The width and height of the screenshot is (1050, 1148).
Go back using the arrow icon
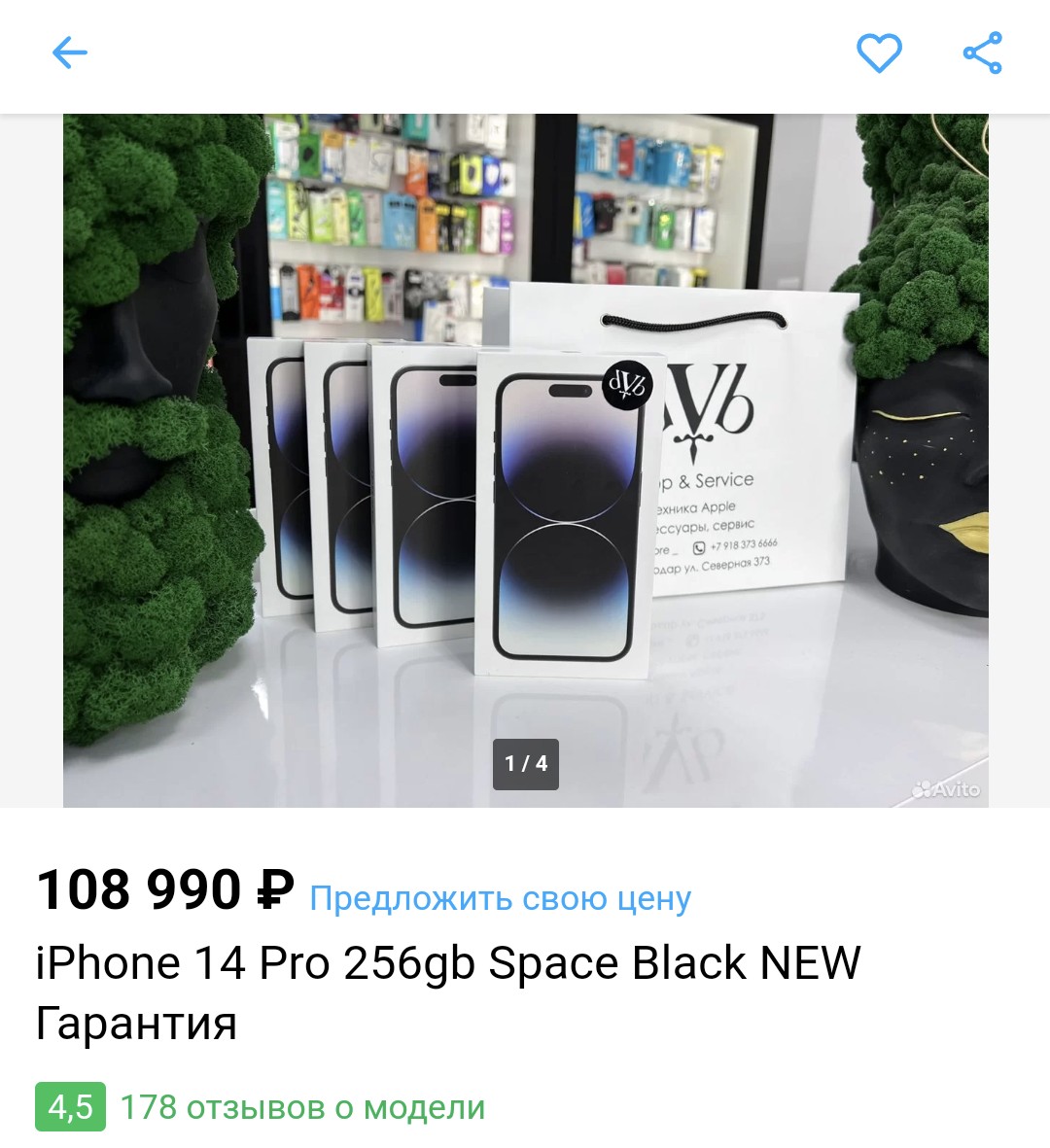coord(69,52)
